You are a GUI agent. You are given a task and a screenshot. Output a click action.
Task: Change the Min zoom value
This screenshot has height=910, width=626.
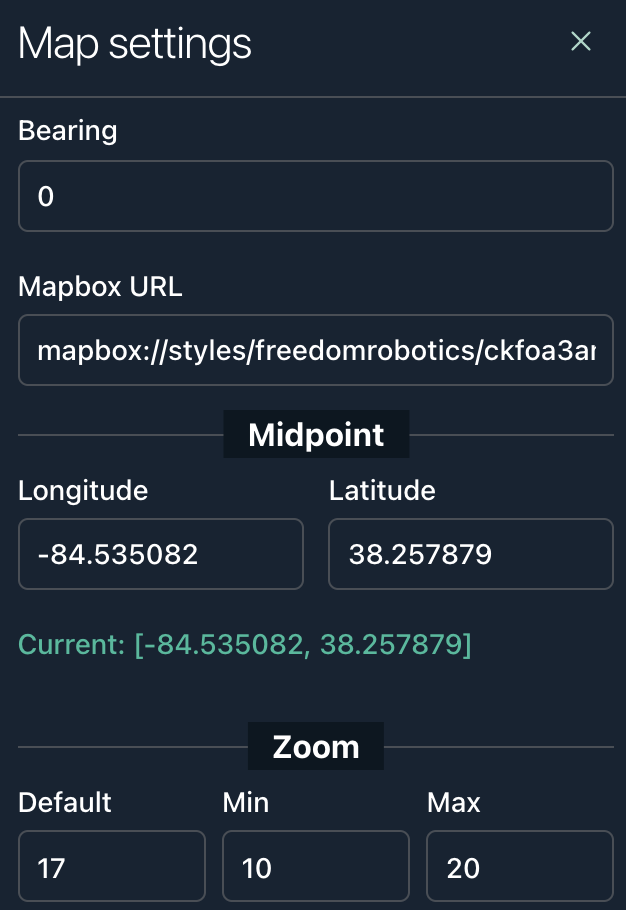pyautogui.click(x=315, y=866)
